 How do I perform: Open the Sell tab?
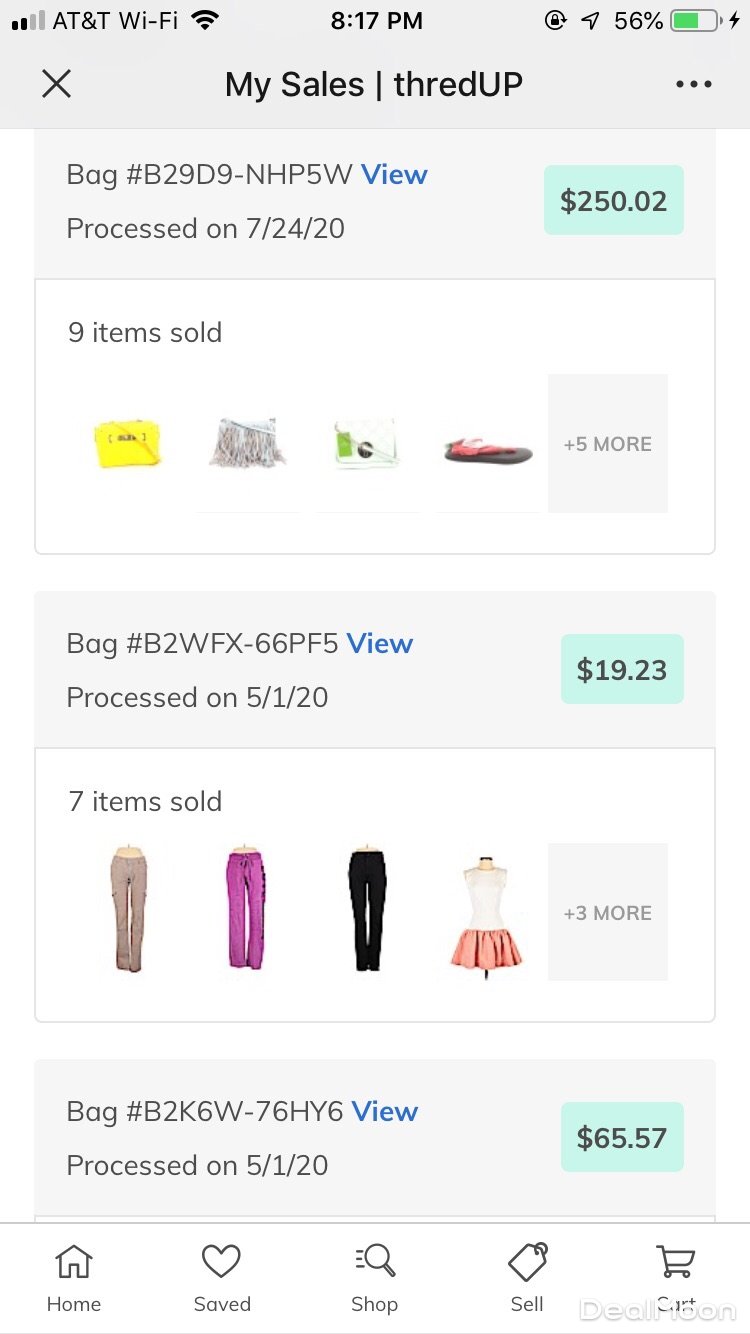527,1278
